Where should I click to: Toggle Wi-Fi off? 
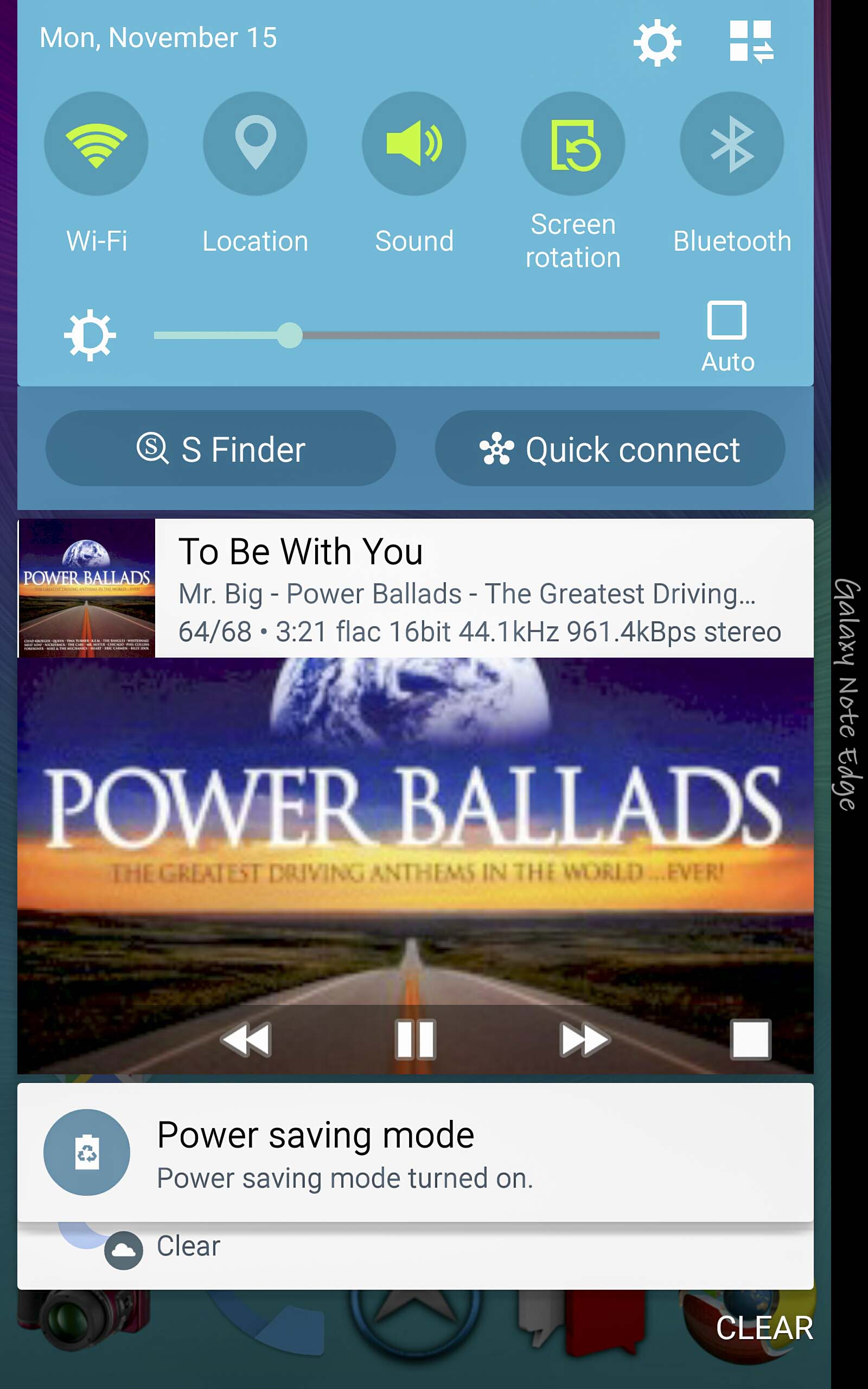97,143
